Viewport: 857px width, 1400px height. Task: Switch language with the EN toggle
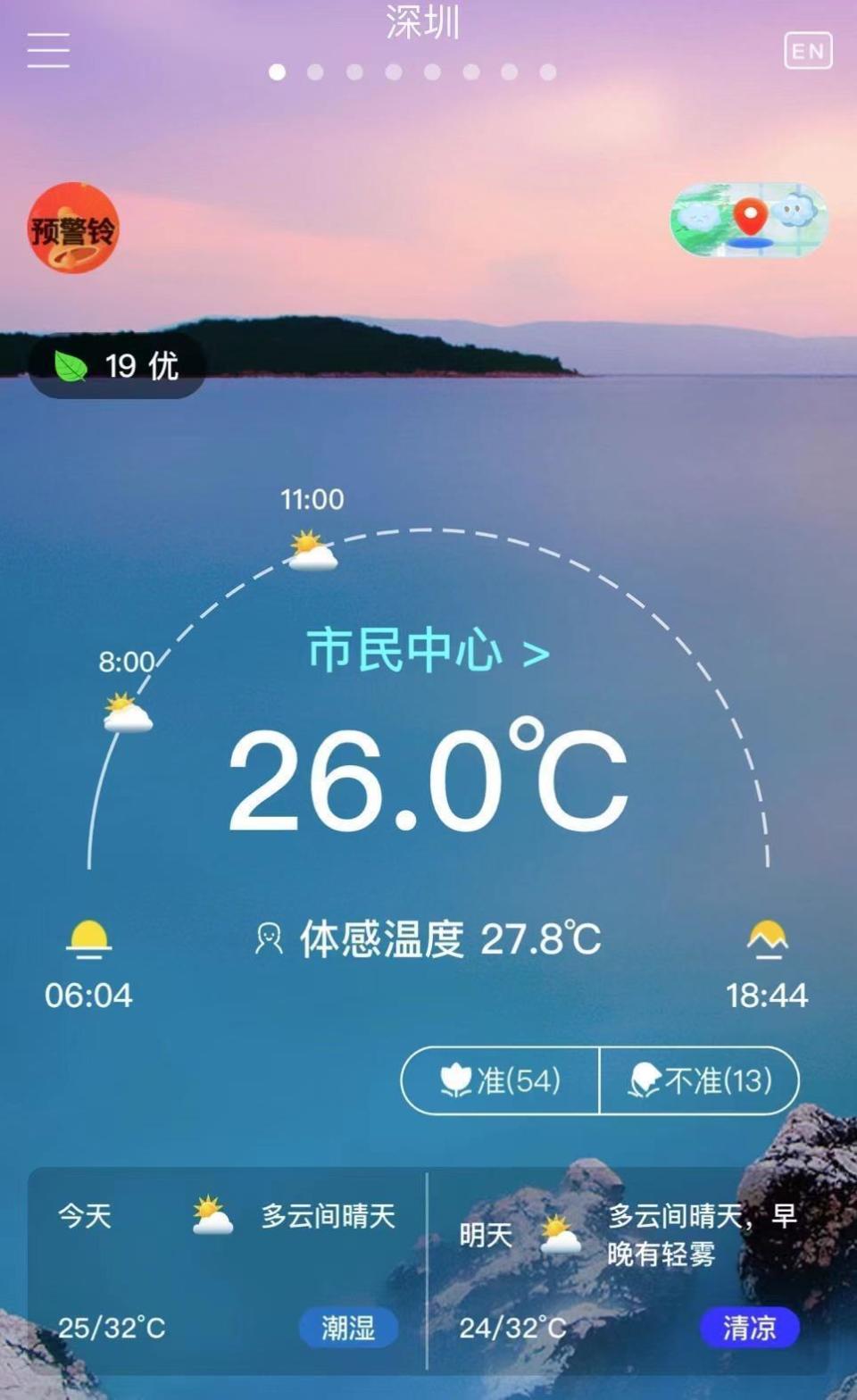coord(808,51)
